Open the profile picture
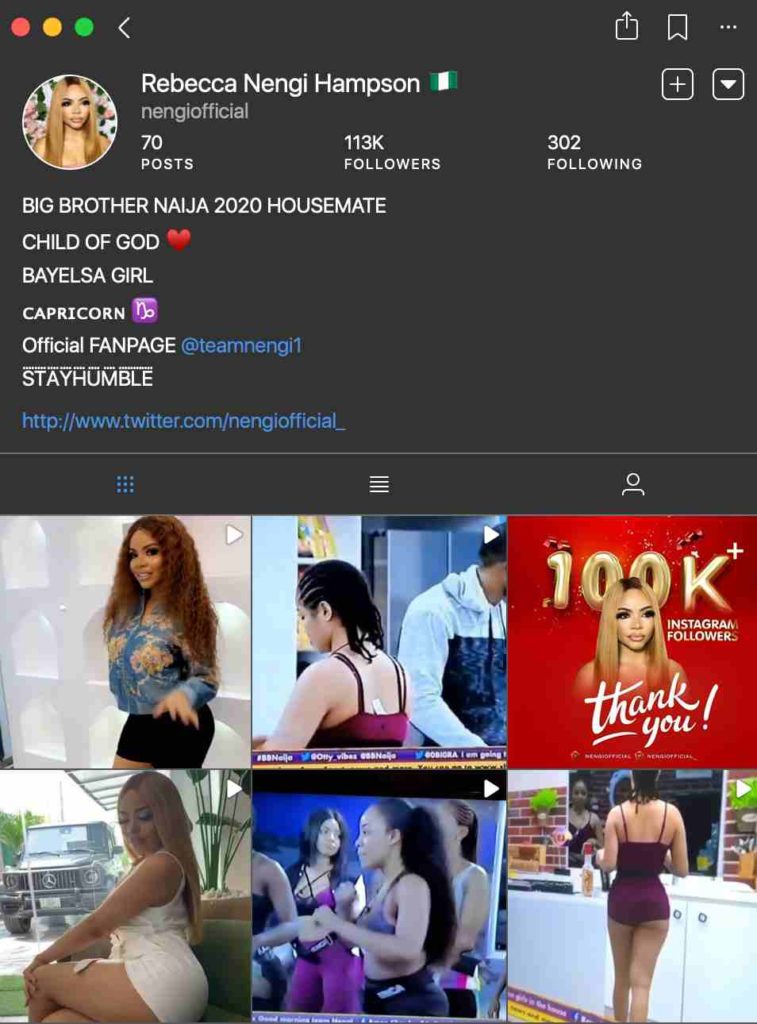The height and width of the screenshot is (1024, 757). [x=70, y=122]
